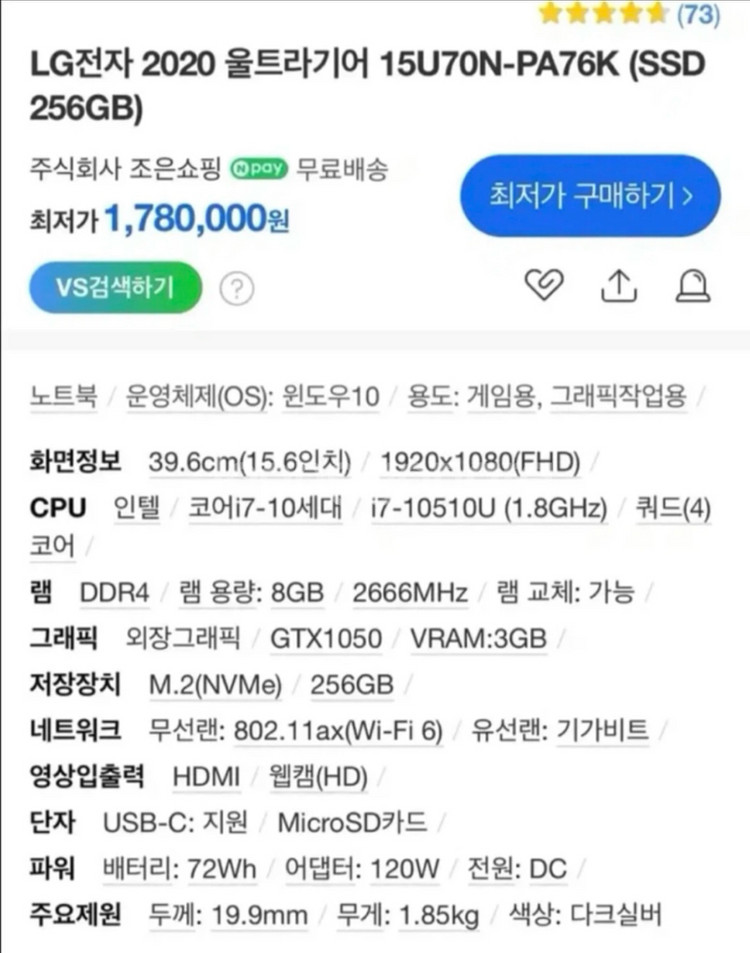
Task: Tap the 802.11ax(Wi-Fi 6) spec link
Action: (x=337, y=731)
